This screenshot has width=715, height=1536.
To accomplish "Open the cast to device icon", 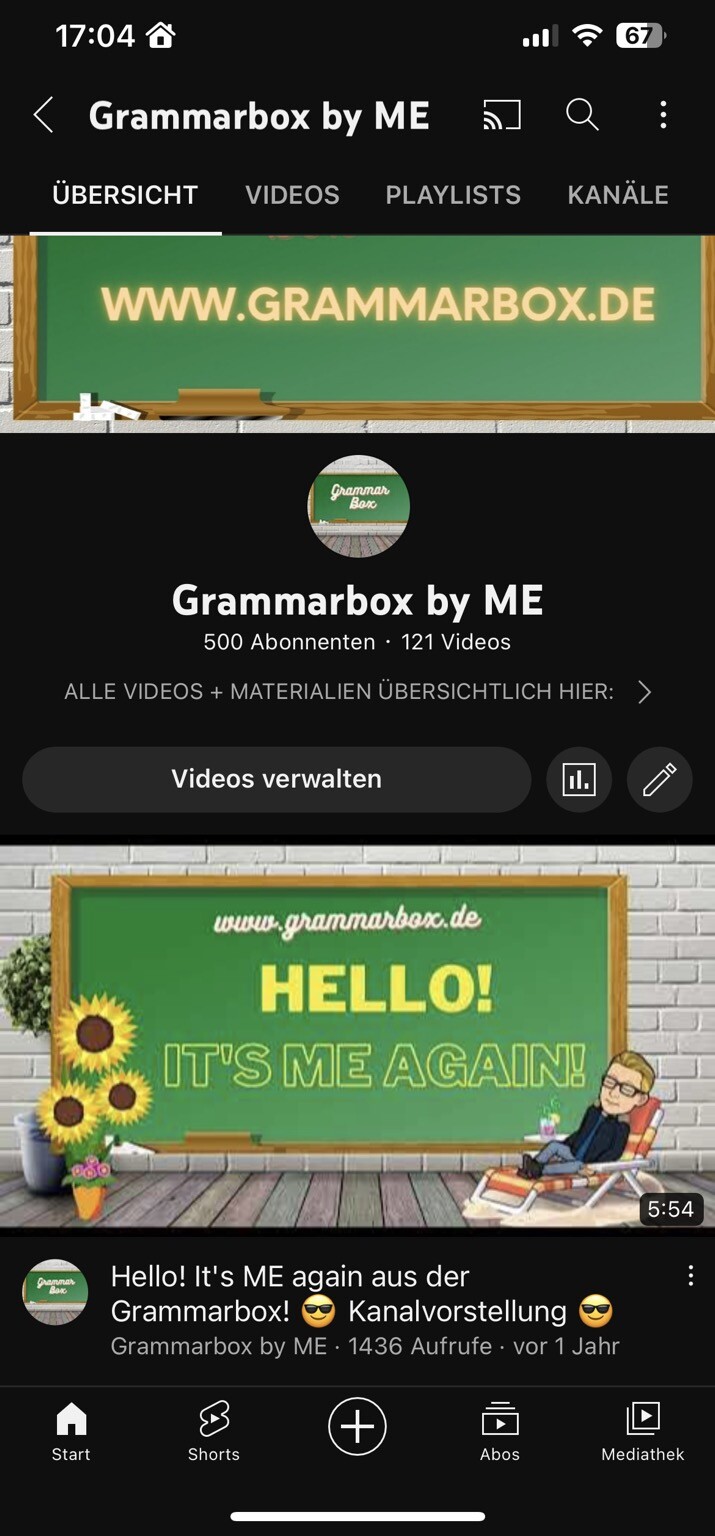I will pos(502,116).
